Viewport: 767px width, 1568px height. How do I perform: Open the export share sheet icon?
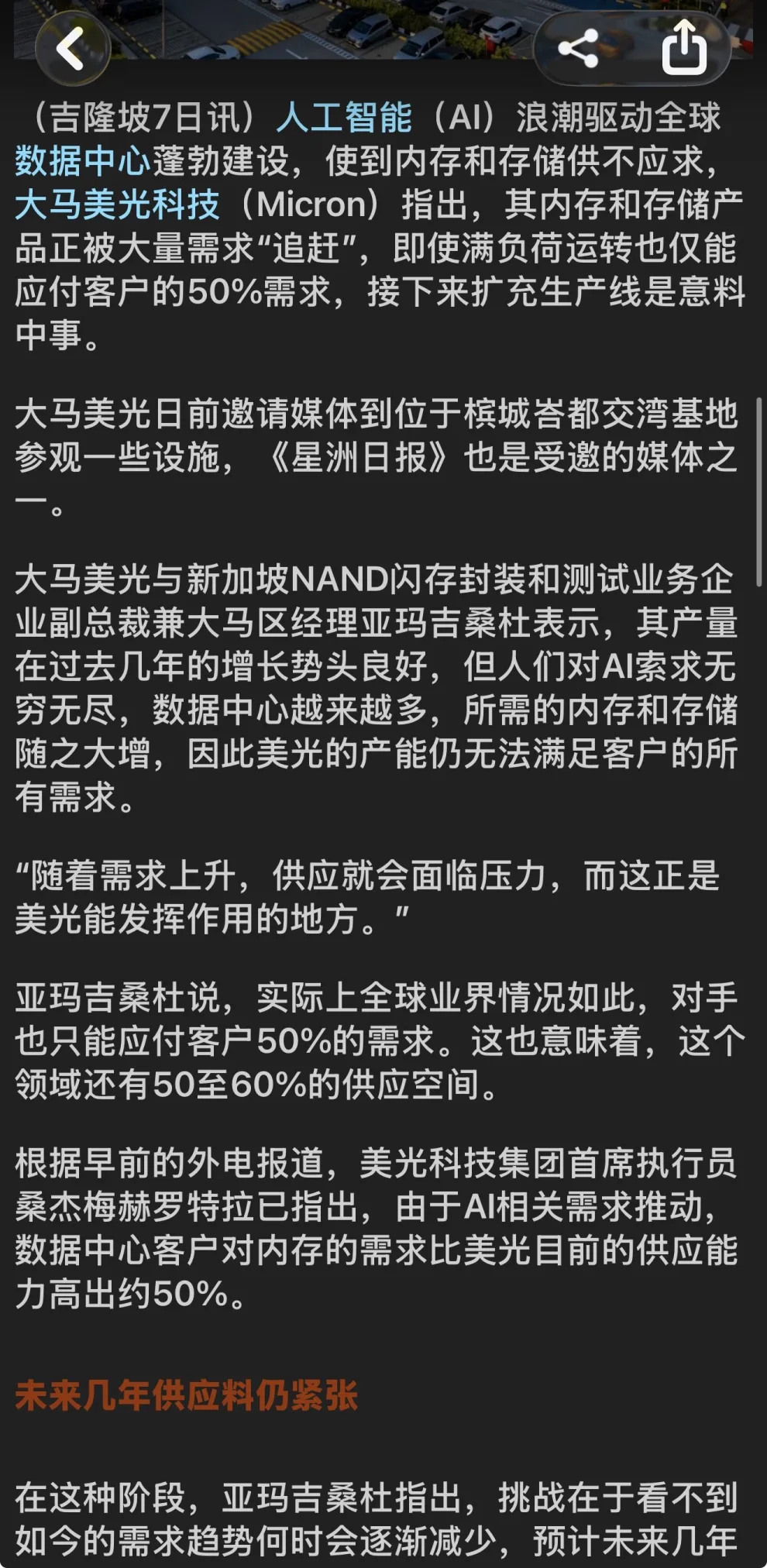(x=684, y=48)
